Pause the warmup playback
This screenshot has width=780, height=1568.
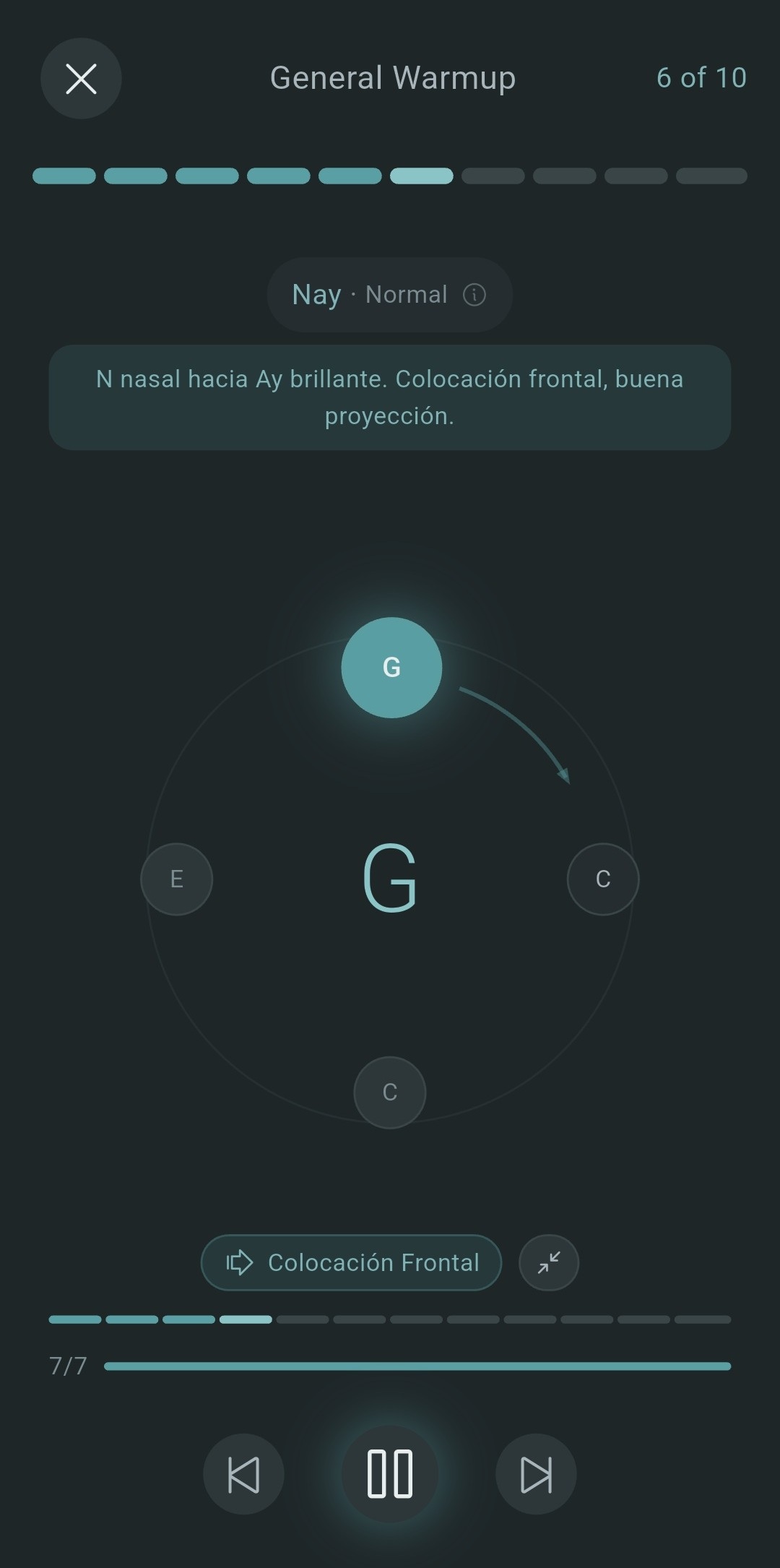coord(390,1474)
